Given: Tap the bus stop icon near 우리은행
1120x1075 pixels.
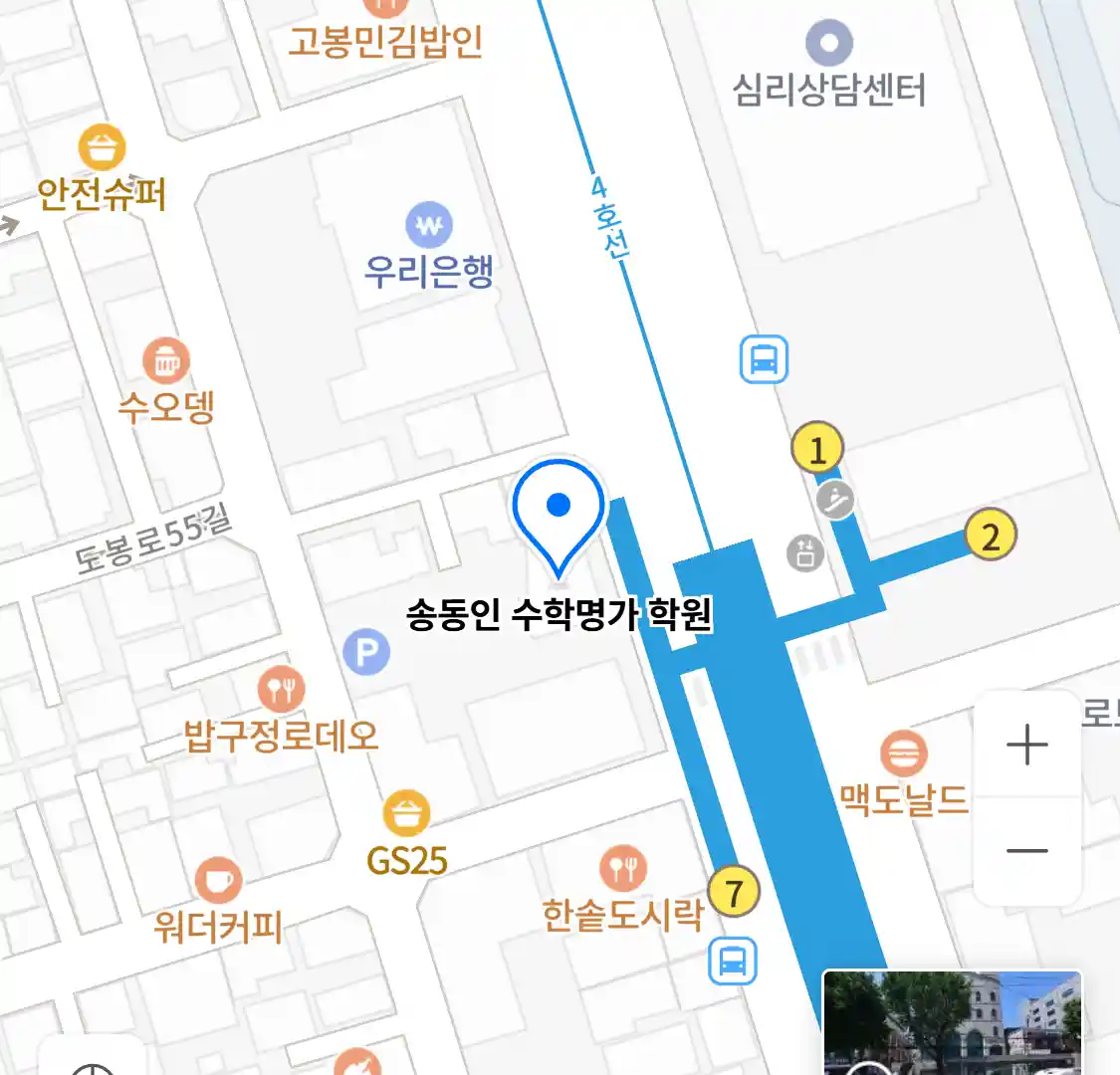Looking at the screenshot, I should (x=764, y=359).
